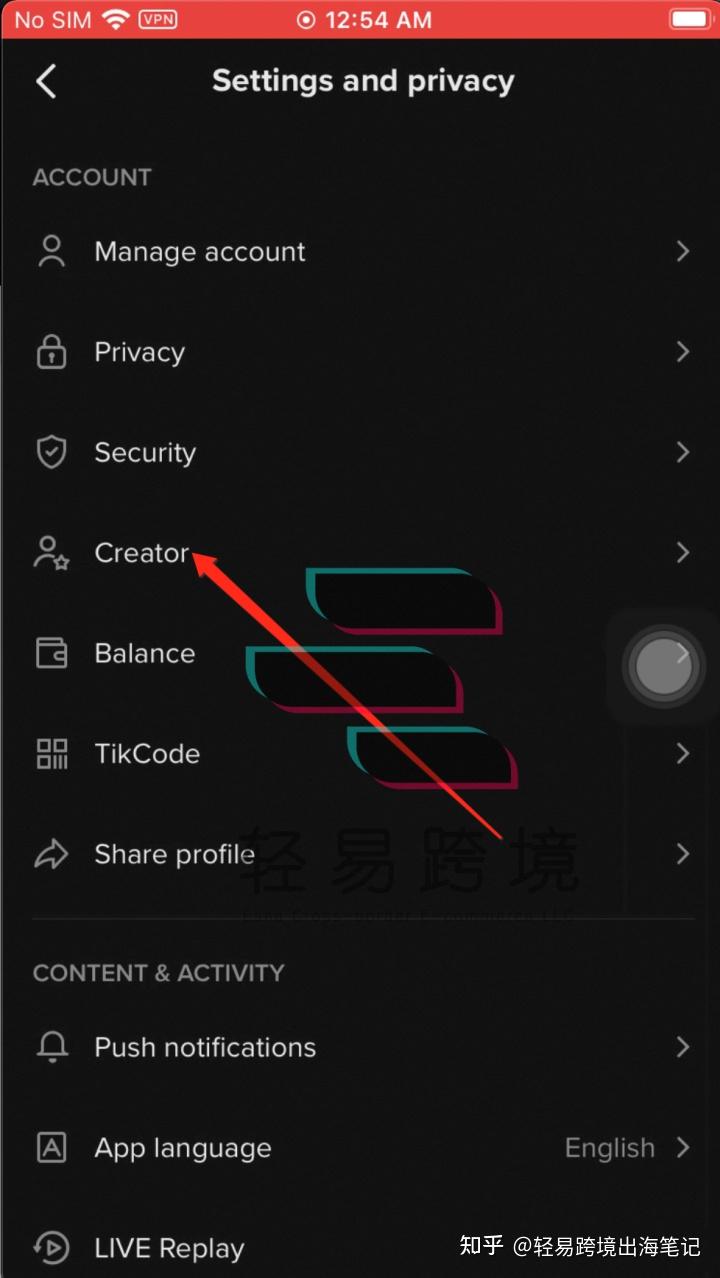Open LIVE Replay
This screenshot has height=1278, width=720.
click(360, 1247)
